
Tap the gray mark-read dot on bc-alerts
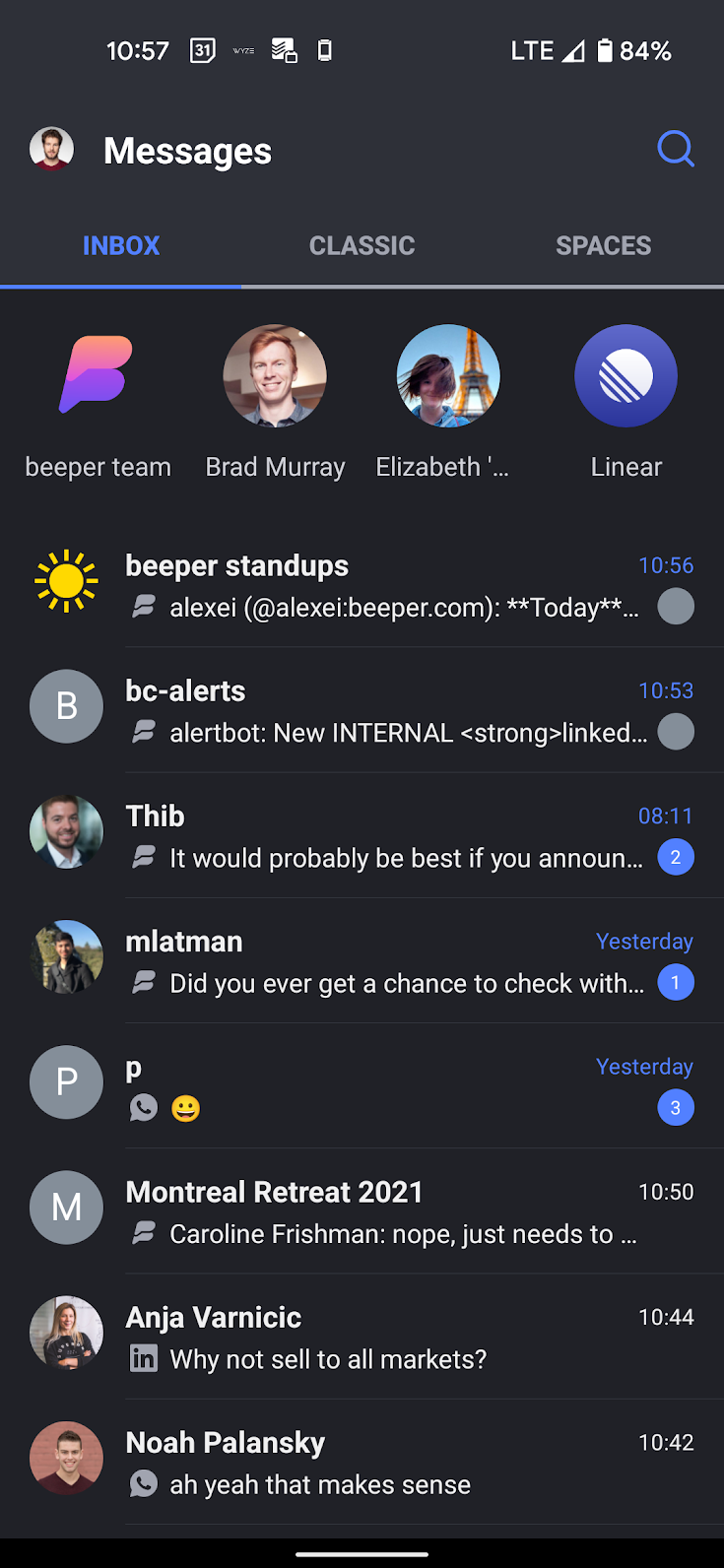tap(676, 732)
